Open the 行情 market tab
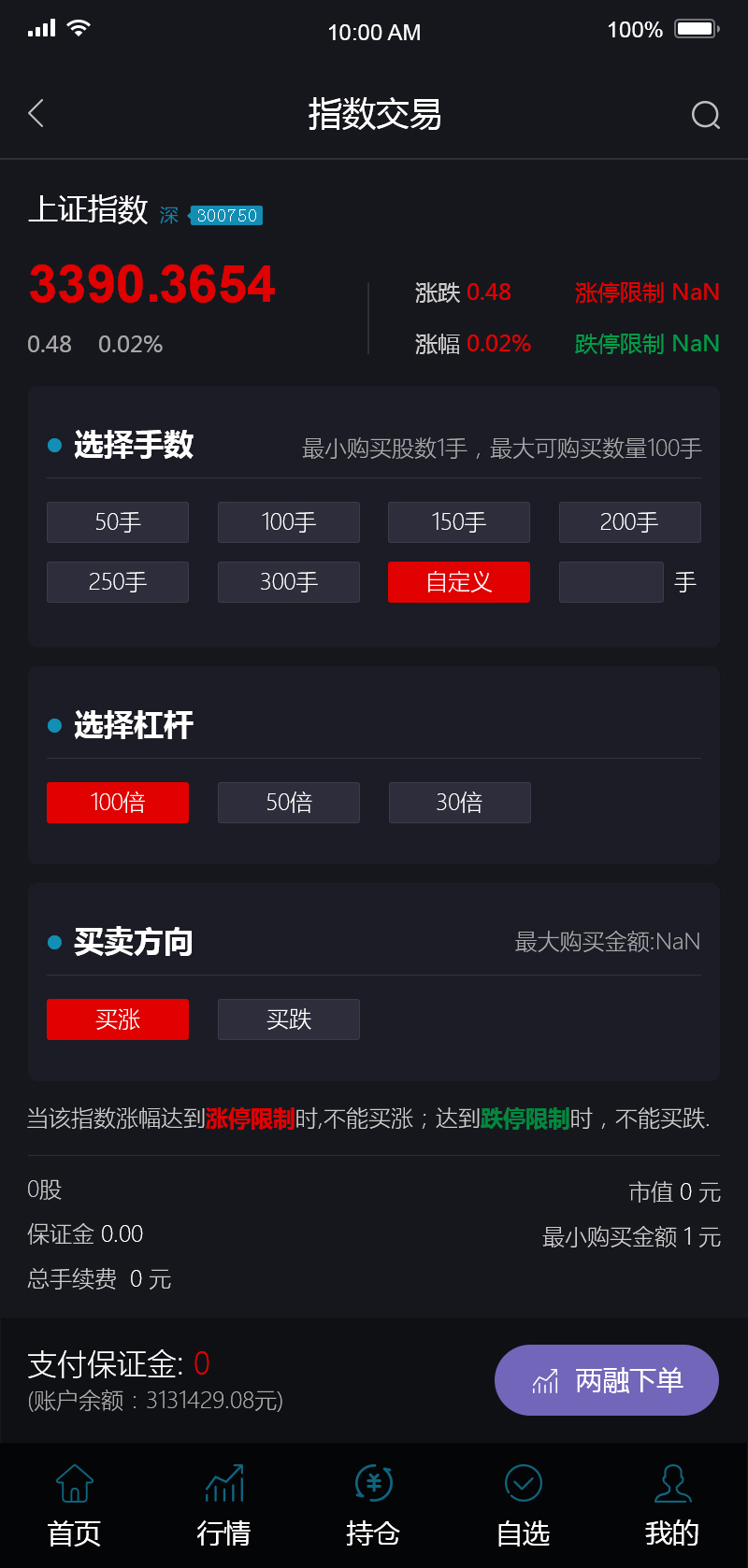 [x=224, y=1504]
